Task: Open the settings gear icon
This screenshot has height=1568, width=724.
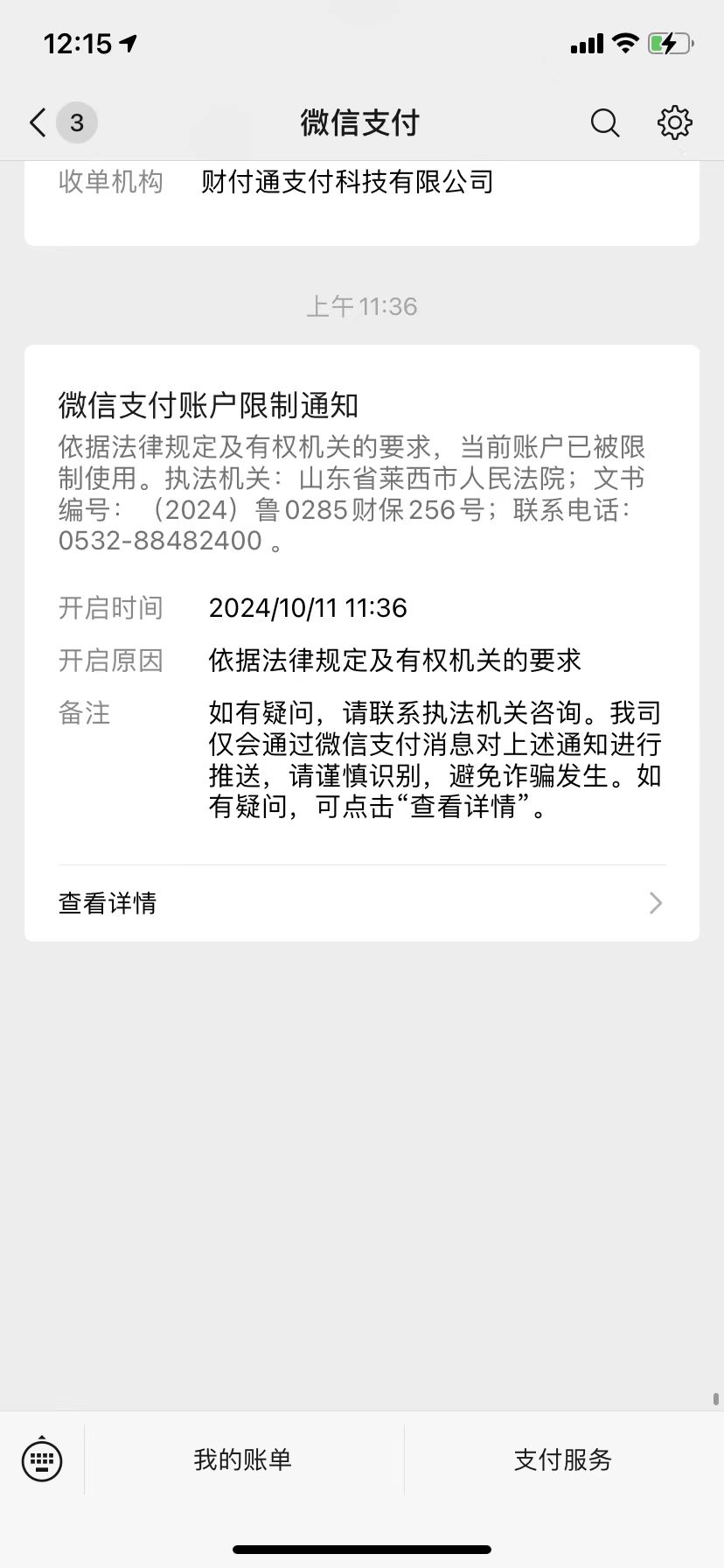Action: click(x=674, y=122)
